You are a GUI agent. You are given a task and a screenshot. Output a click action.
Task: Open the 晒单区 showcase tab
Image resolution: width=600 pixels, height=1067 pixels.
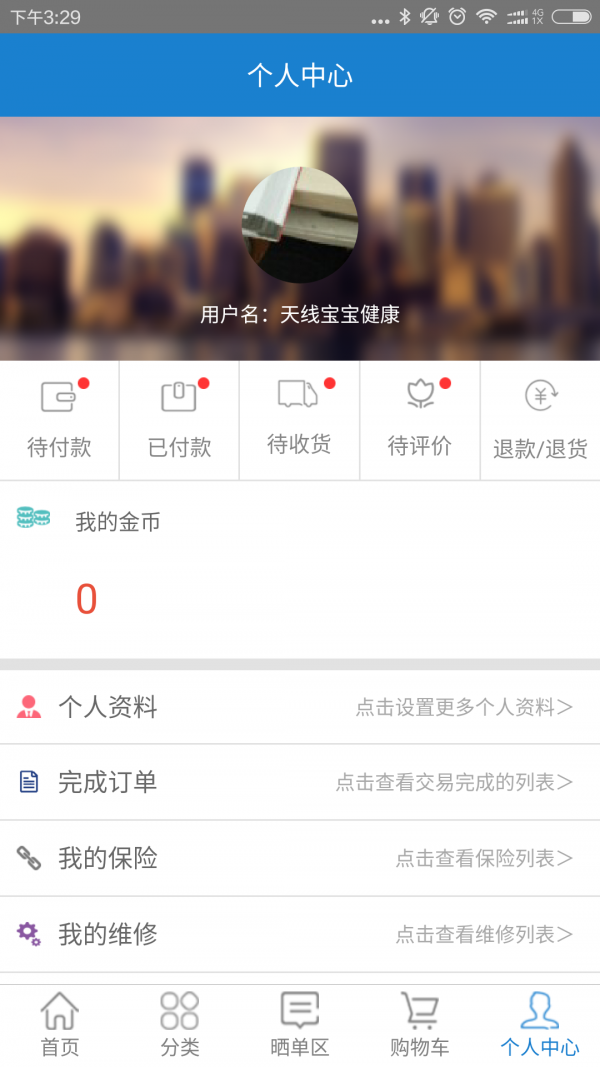tap(300, 1025)
